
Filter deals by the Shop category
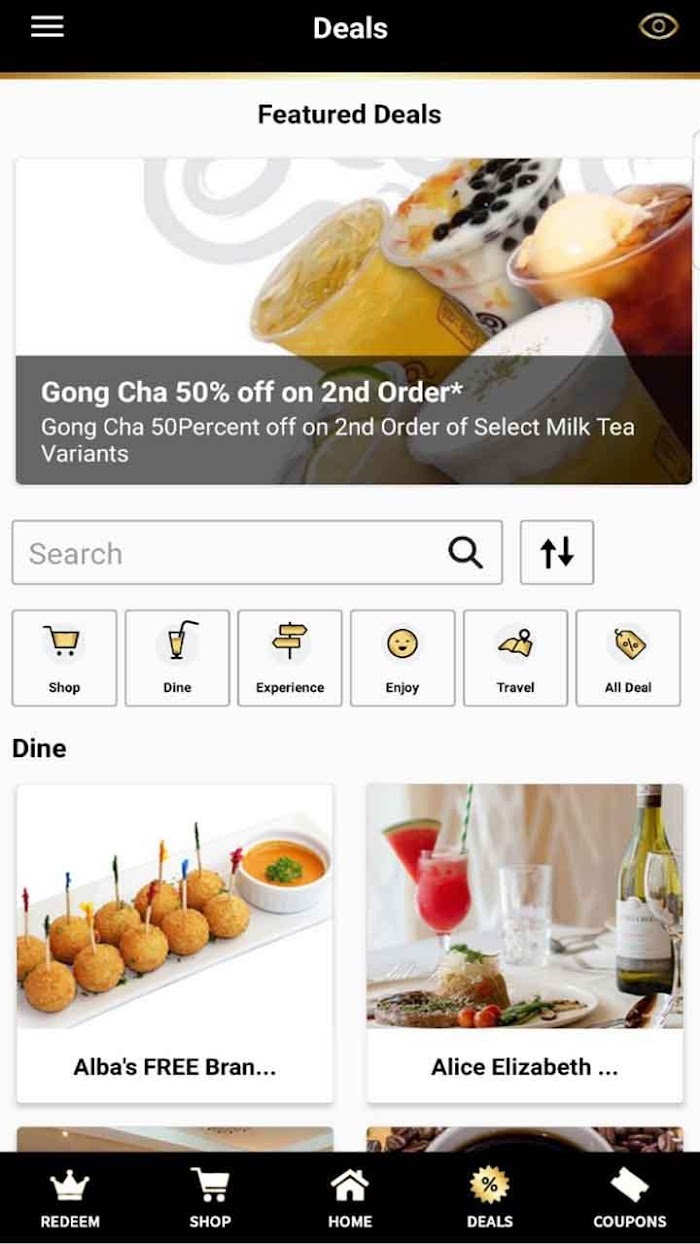click(64, 658)
